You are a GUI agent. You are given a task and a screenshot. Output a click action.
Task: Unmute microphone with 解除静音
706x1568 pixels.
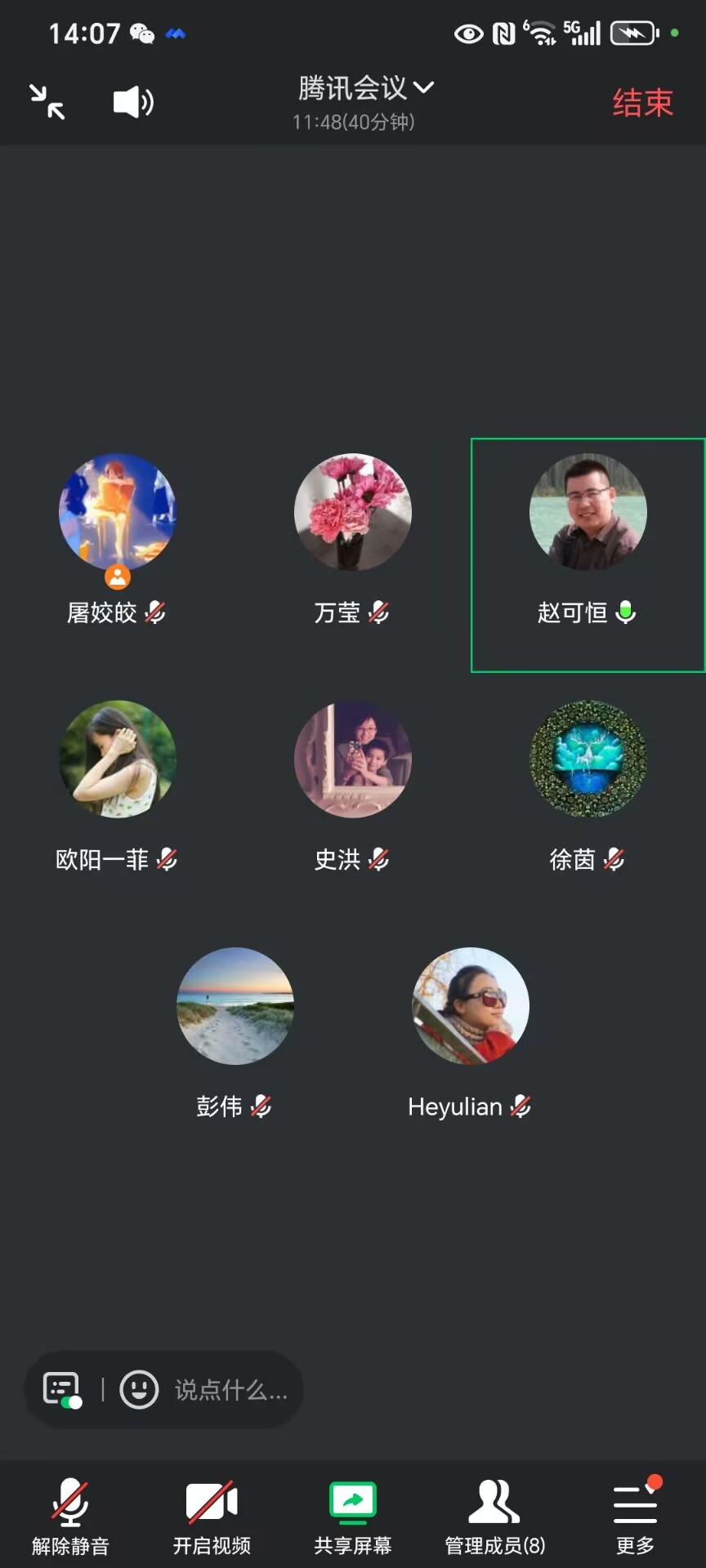click(70, 1516)
